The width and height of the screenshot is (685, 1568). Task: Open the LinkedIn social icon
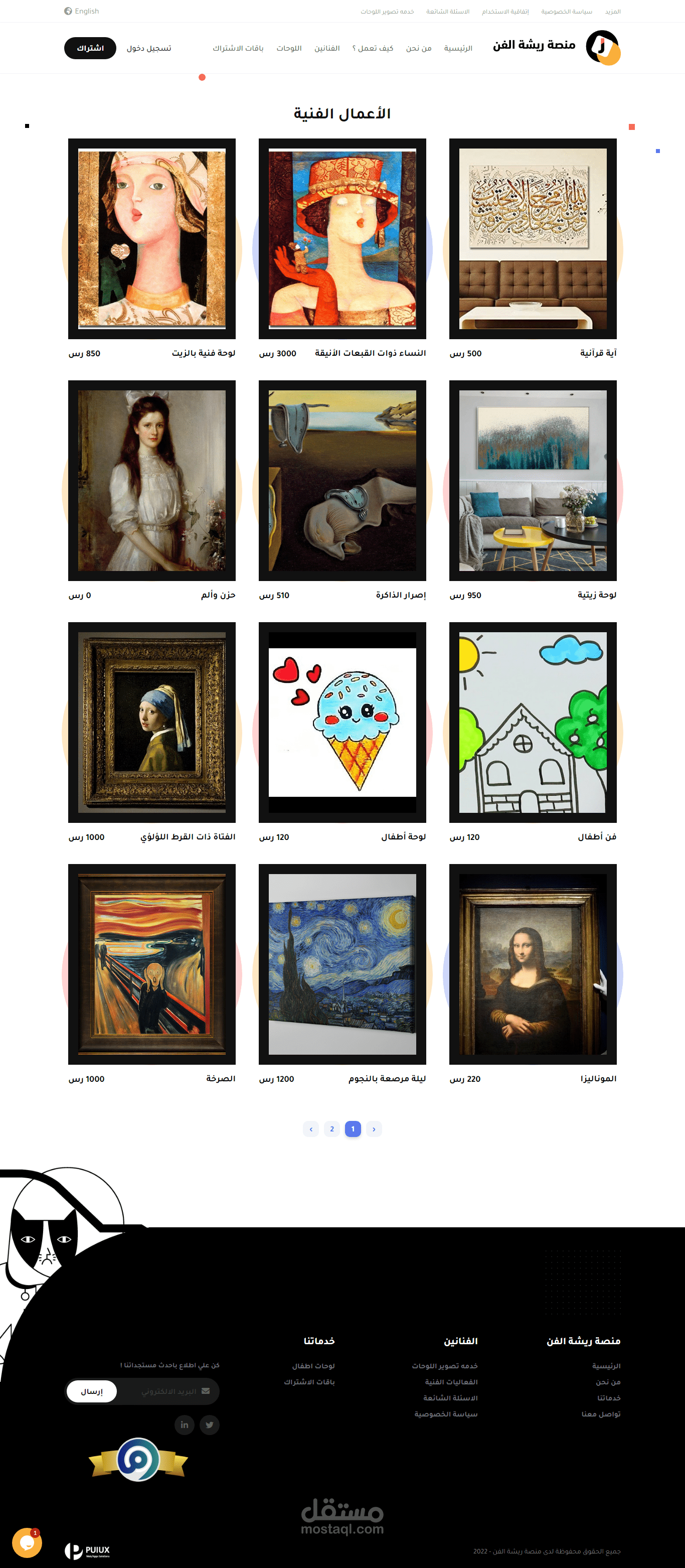coord(185,1424)
